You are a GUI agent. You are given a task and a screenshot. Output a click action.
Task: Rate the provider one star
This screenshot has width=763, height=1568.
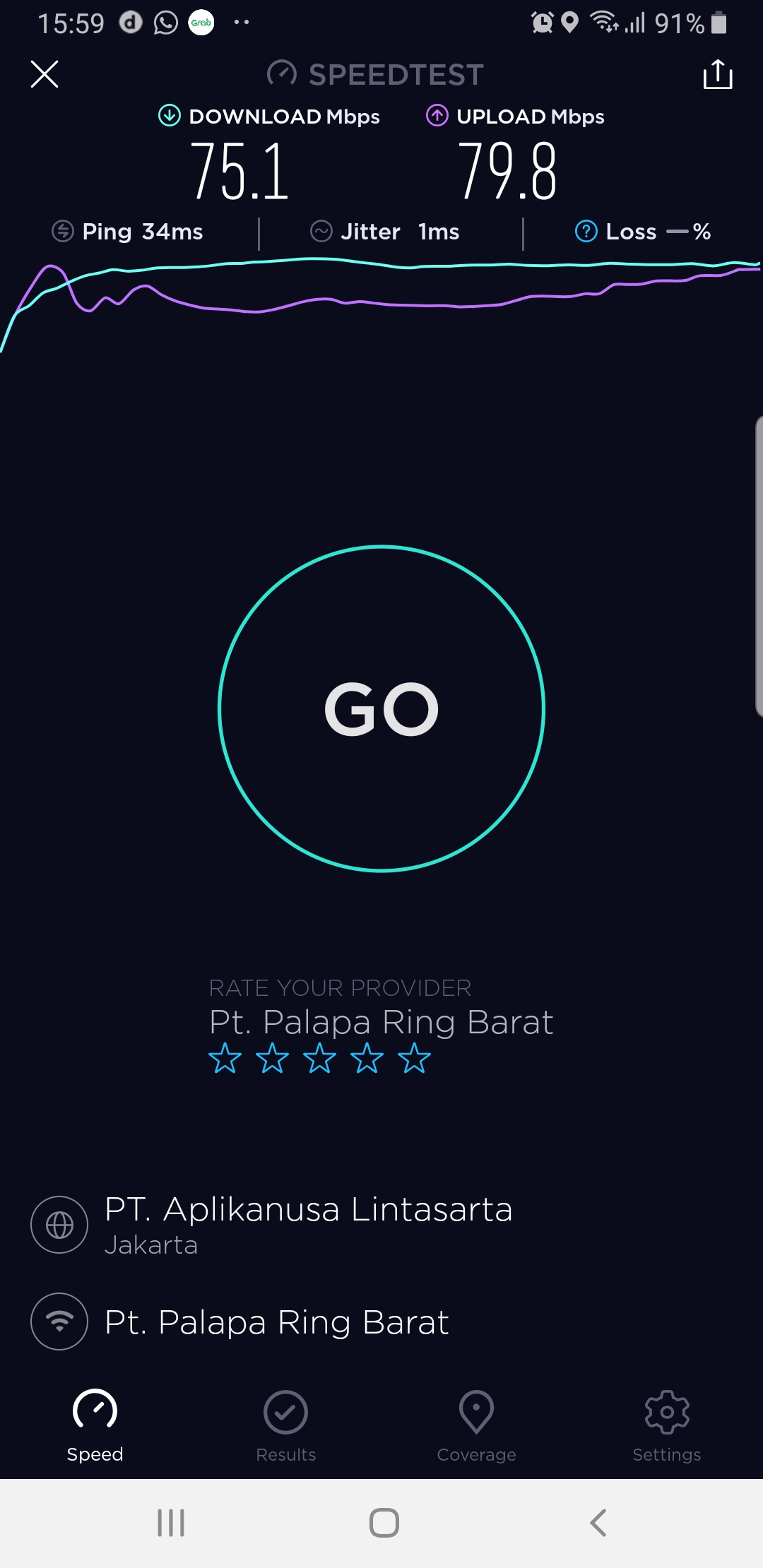(x=225, y=1058)
